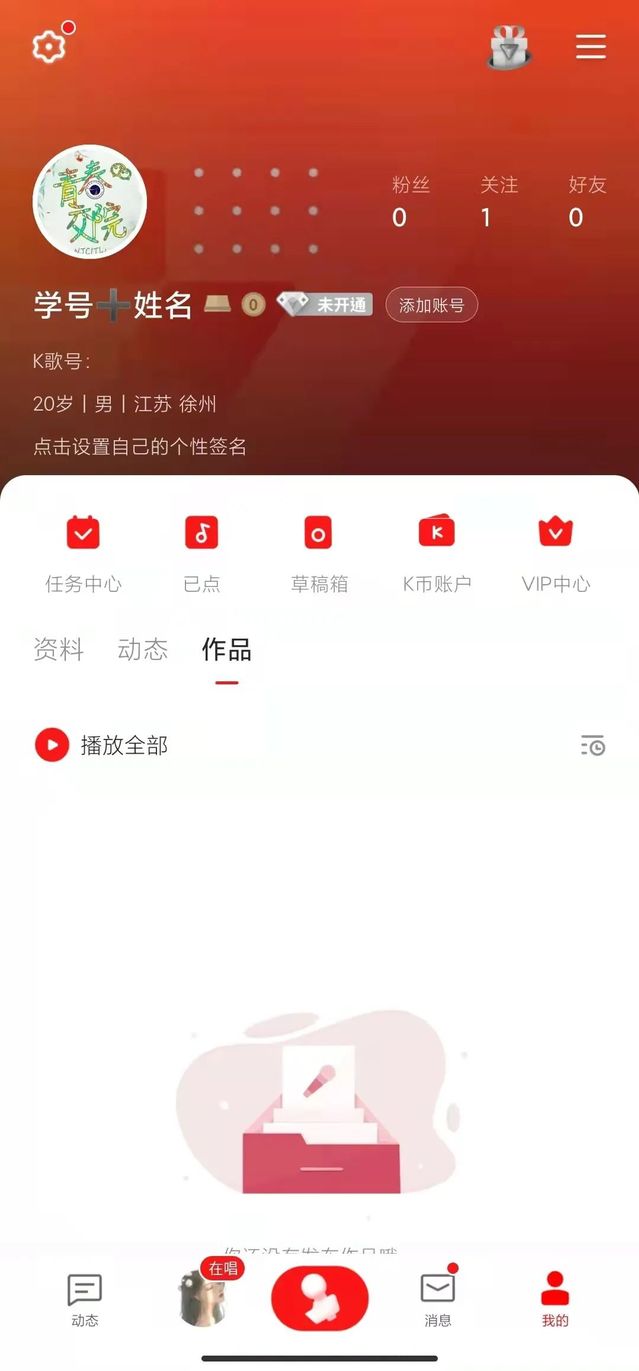
Task: Switch to 动态 profile tab
Action: coord(143,650)
